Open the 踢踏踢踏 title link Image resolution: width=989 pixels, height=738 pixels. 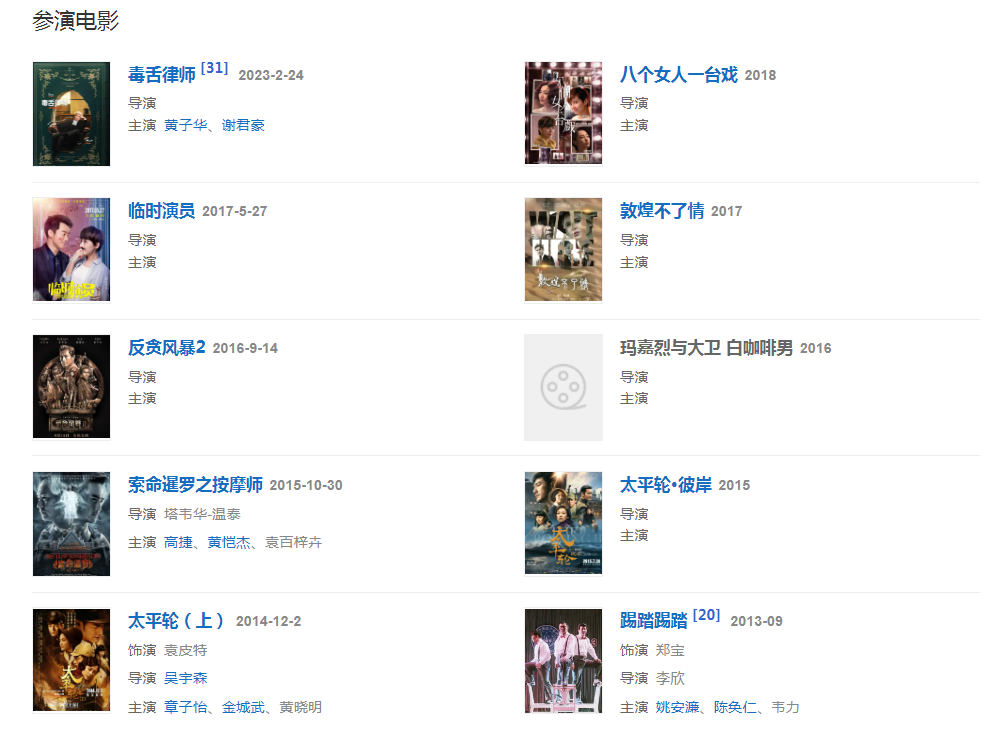tap(653, 621)
